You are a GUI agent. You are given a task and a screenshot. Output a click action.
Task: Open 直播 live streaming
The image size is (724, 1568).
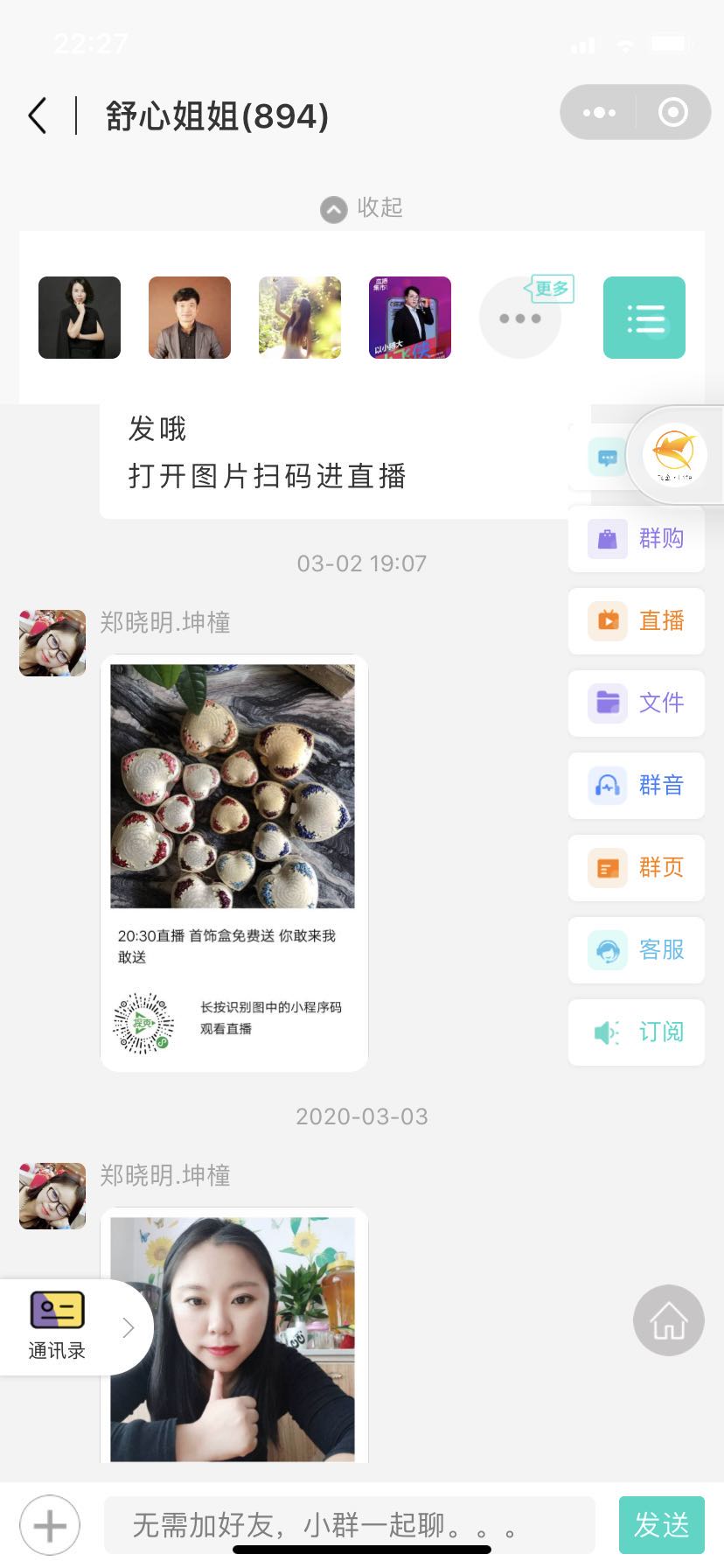pos(637,620)
